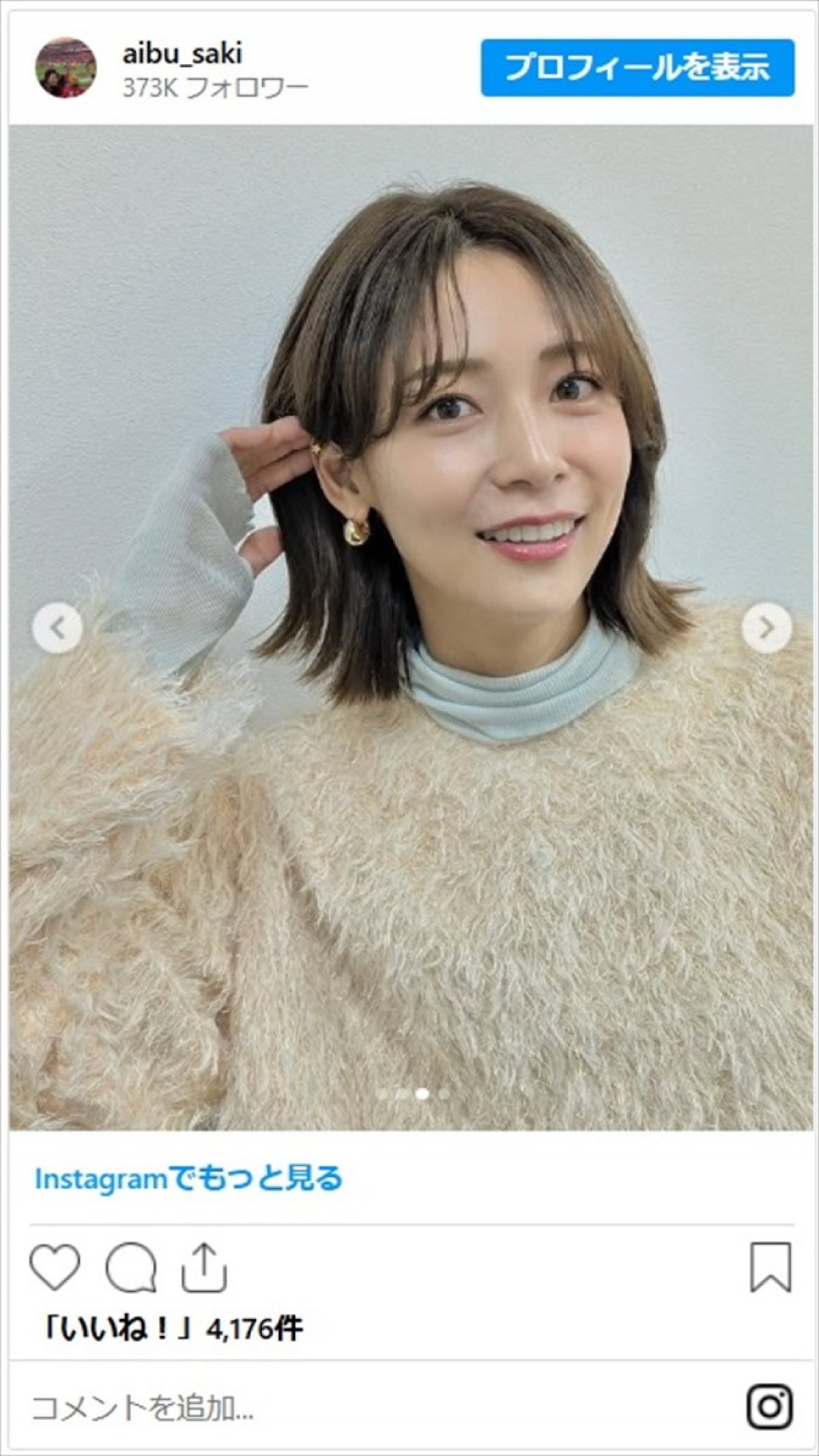819x1456 pixels.
Task: Like this post with heart icon
Action: click(55, 1268)
